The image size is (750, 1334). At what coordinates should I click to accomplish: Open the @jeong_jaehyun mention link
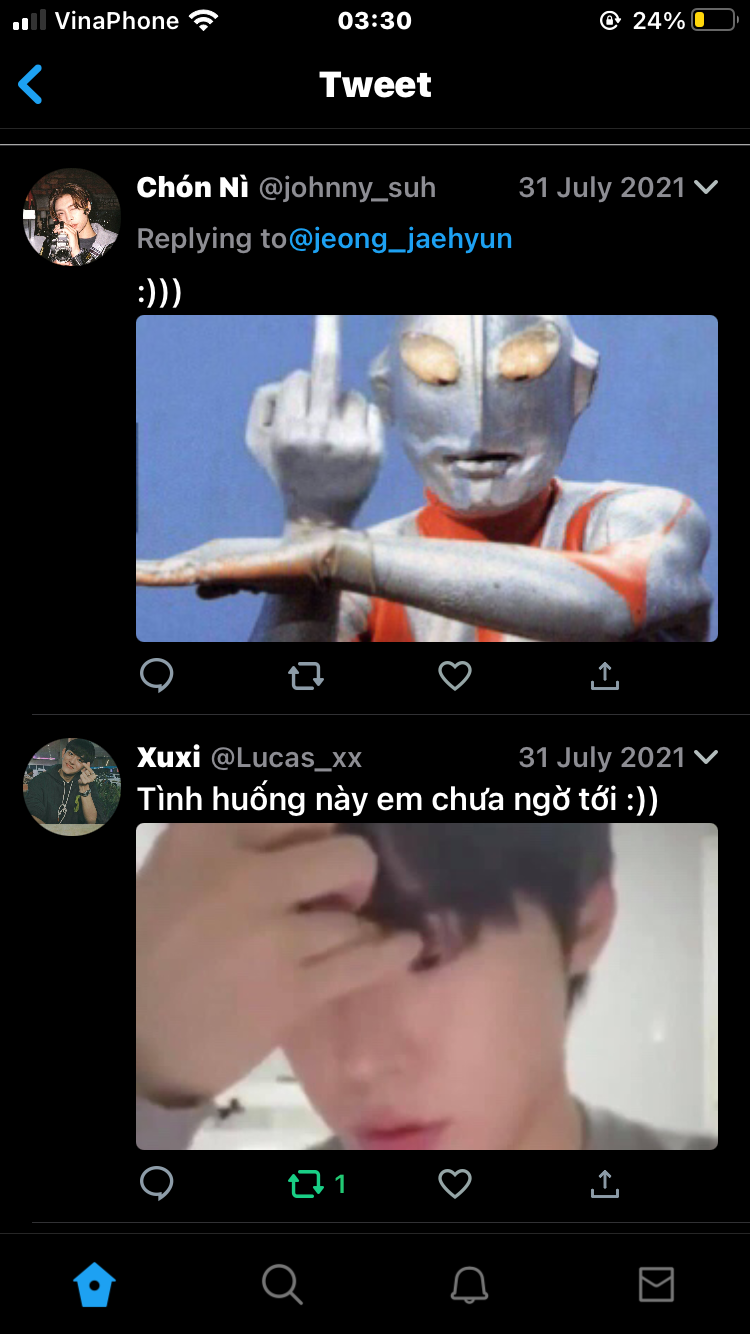point(400,239)
